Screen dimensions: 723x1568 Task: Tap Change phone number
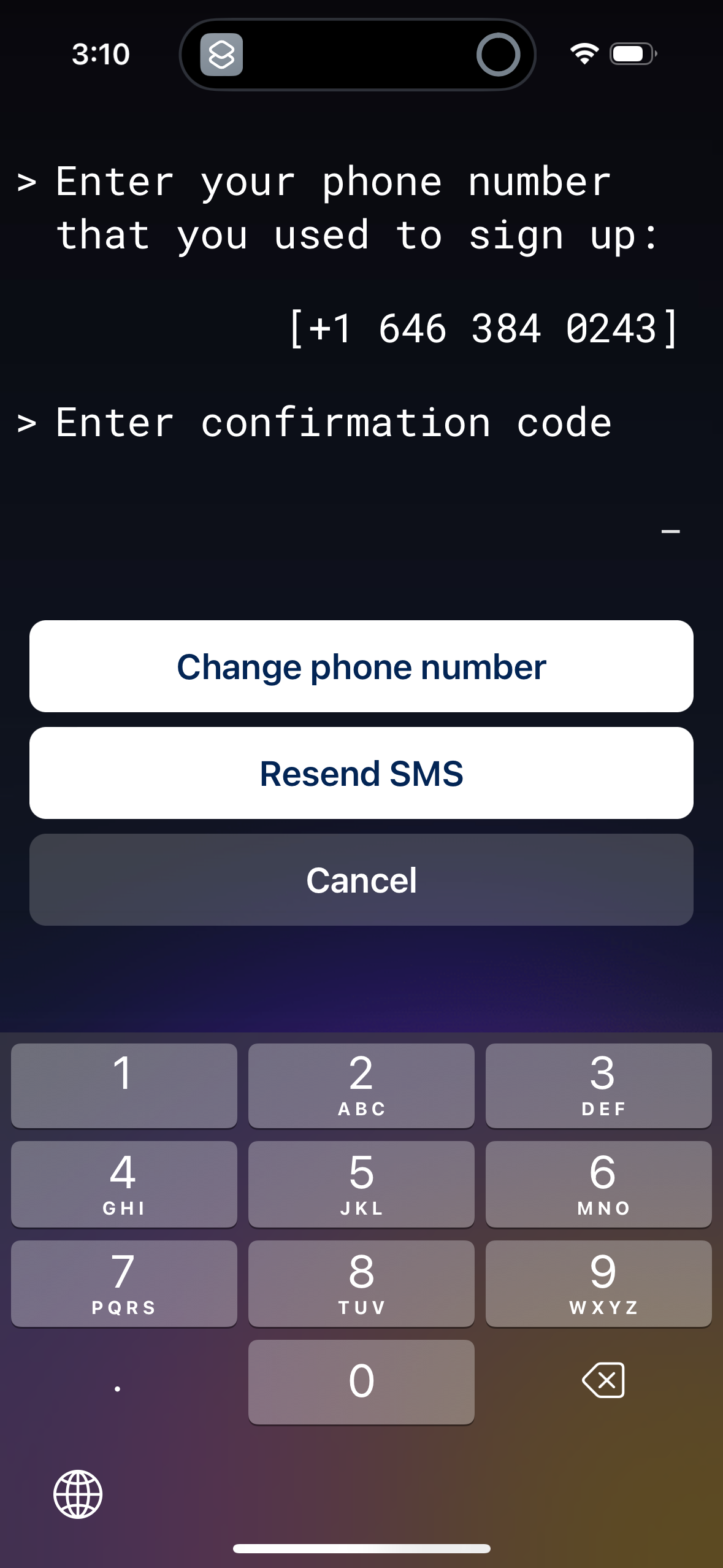coord(361,666)
